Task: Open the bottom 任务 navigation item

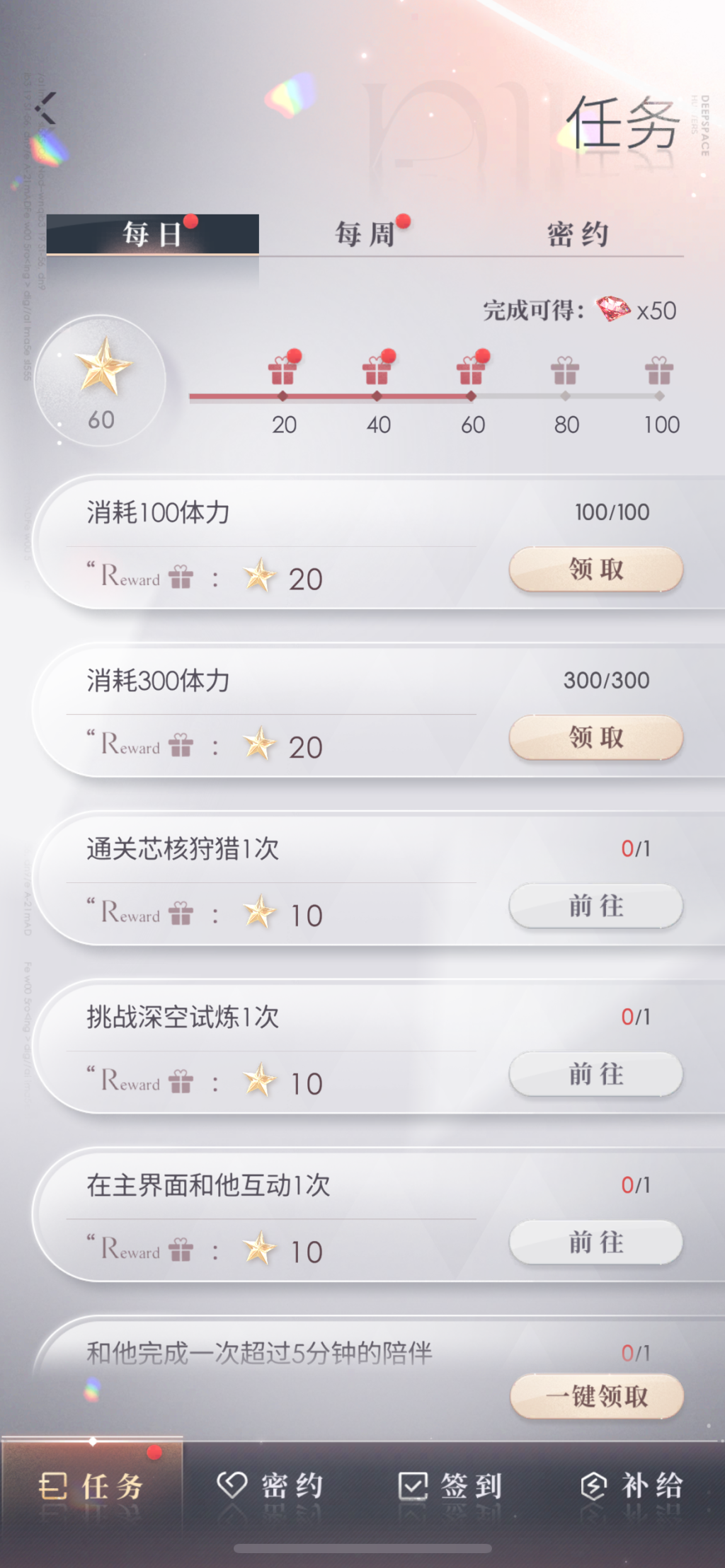Action: [x=92, y=1486]
